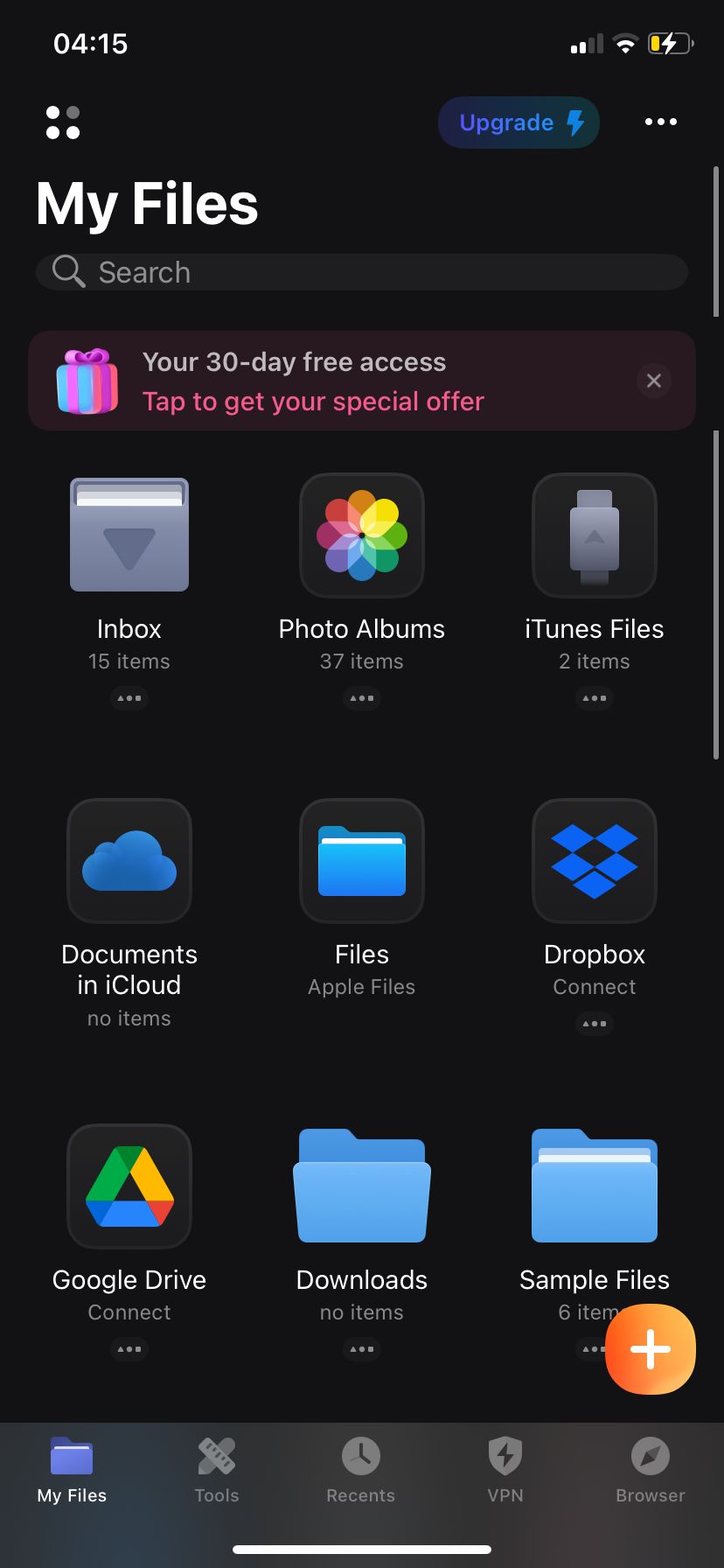Tap the 30-day free access offer

[x=312, y=381]
